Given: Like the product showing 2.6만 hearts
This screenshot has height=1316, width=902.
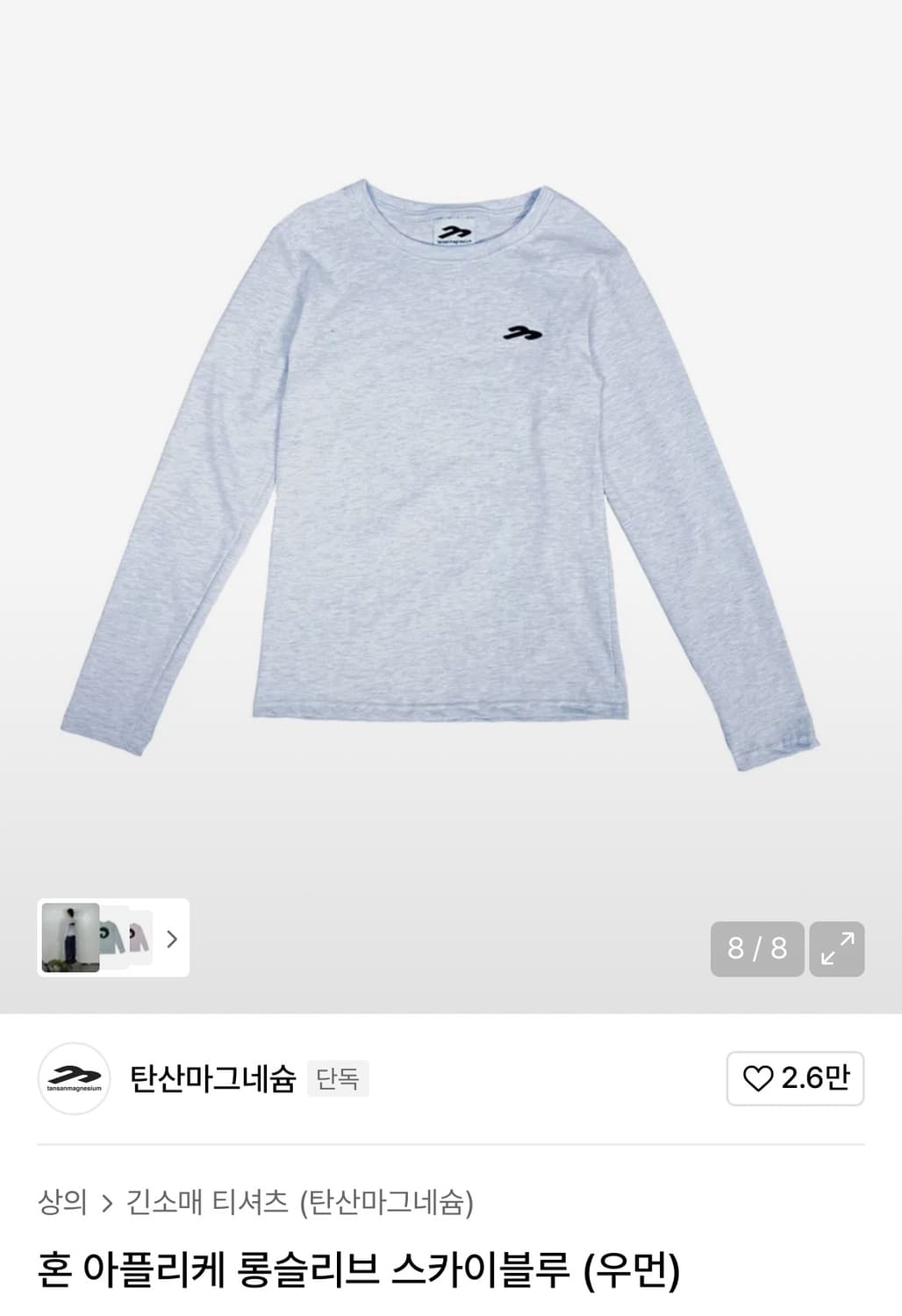Looking at the screenshot, I should (795, 1078).
